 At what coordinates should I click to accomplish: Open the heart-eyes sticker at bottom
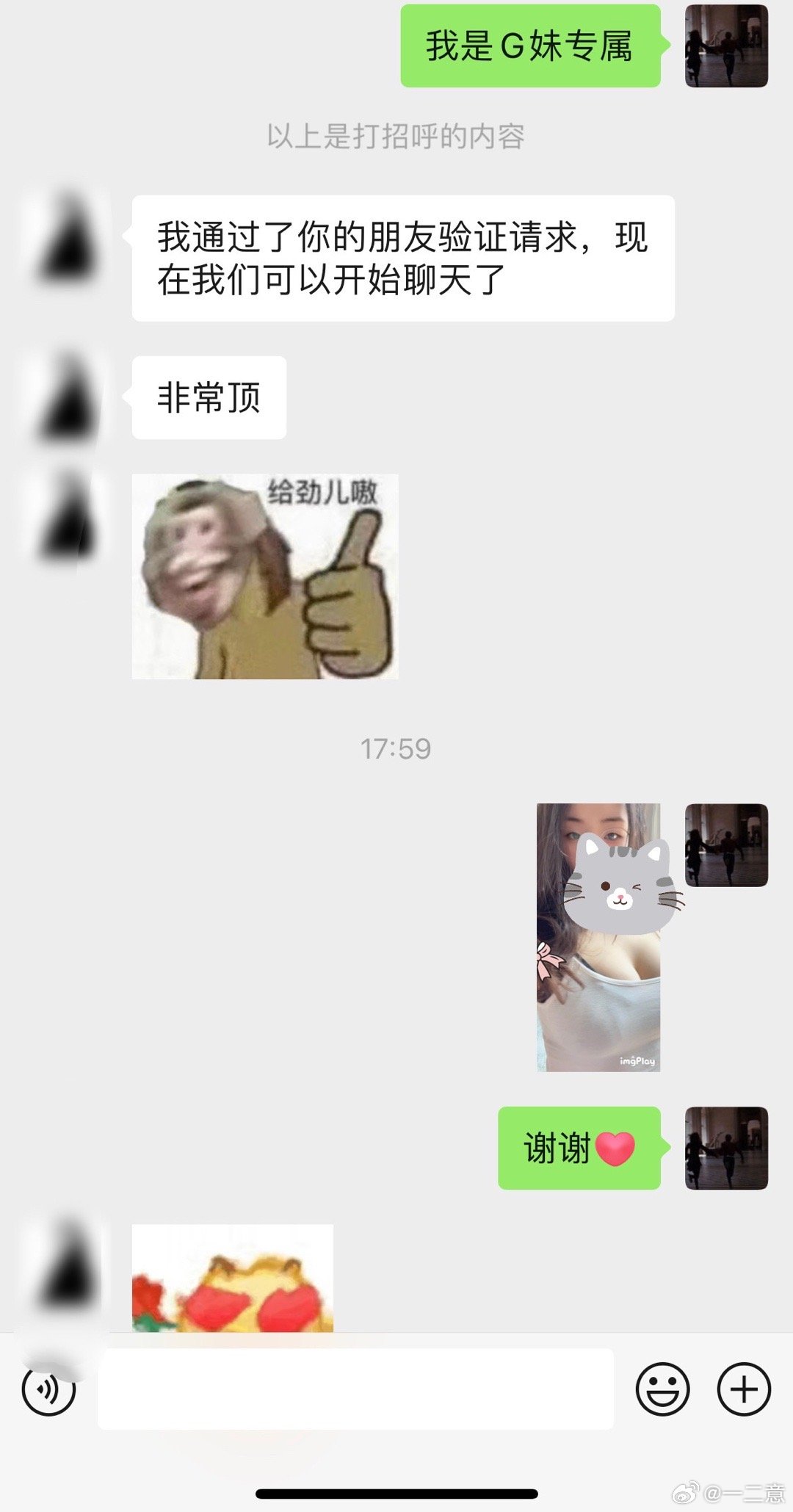point(233,1278)
